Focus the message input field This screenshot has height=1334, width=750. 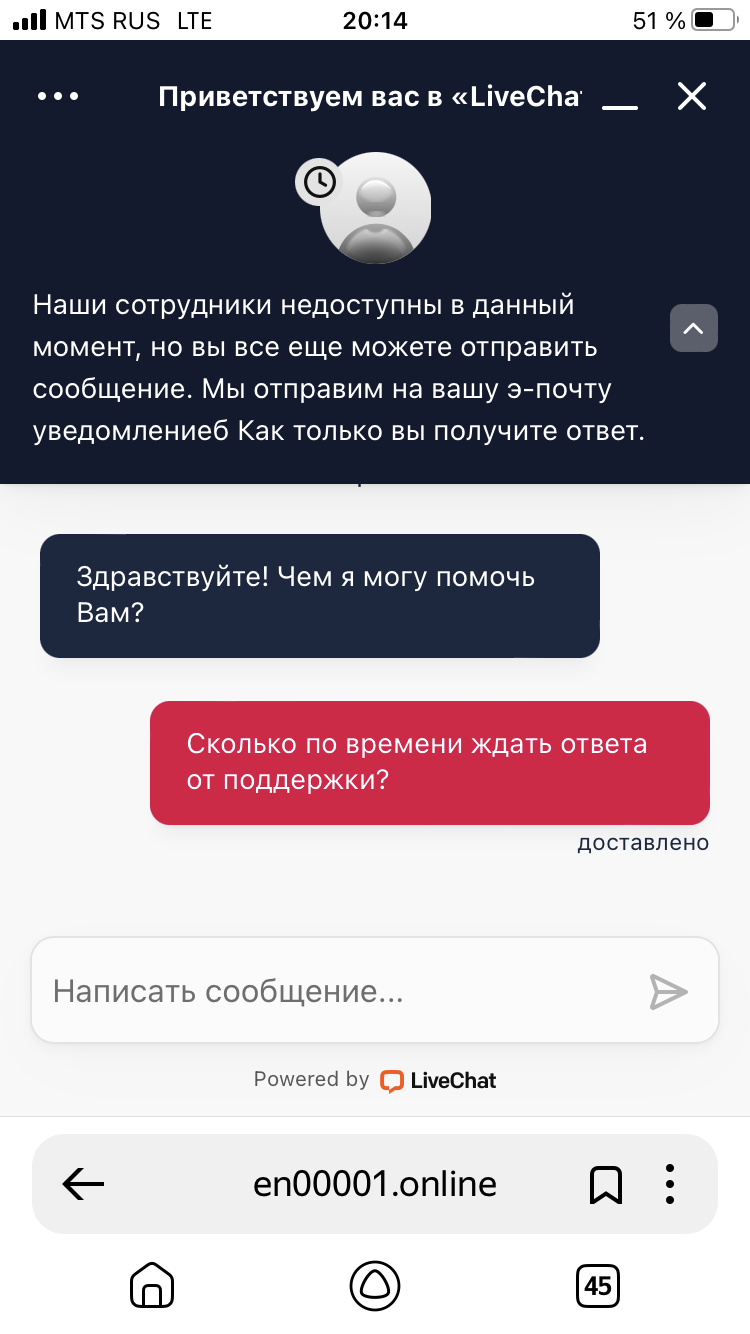pyautogui.click(x=340, y=991)
